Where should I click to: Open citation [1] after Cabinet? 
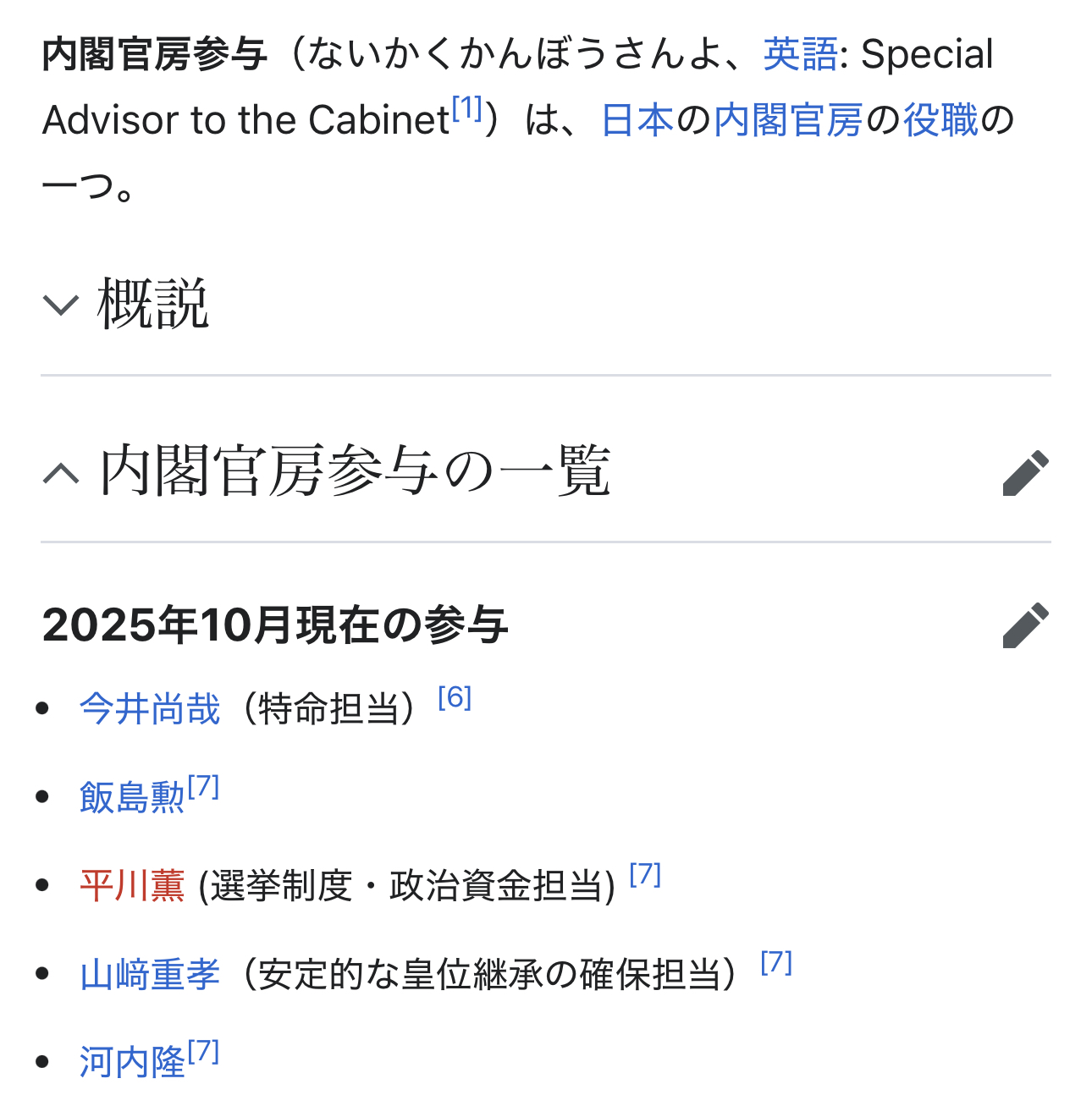466,108
